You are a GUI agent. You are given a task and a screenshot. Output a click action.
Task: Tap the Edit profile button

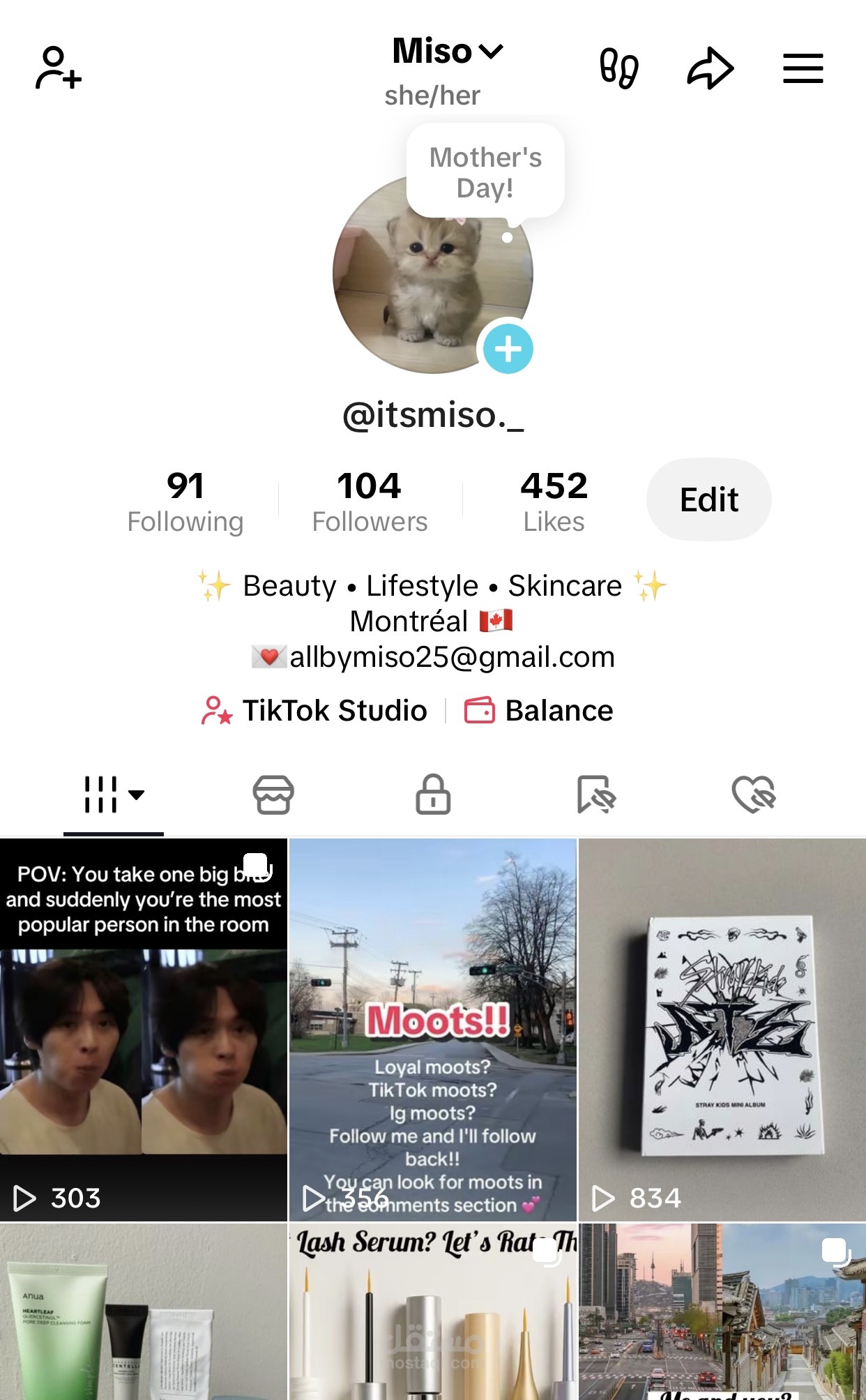click(x=709, y=499)
